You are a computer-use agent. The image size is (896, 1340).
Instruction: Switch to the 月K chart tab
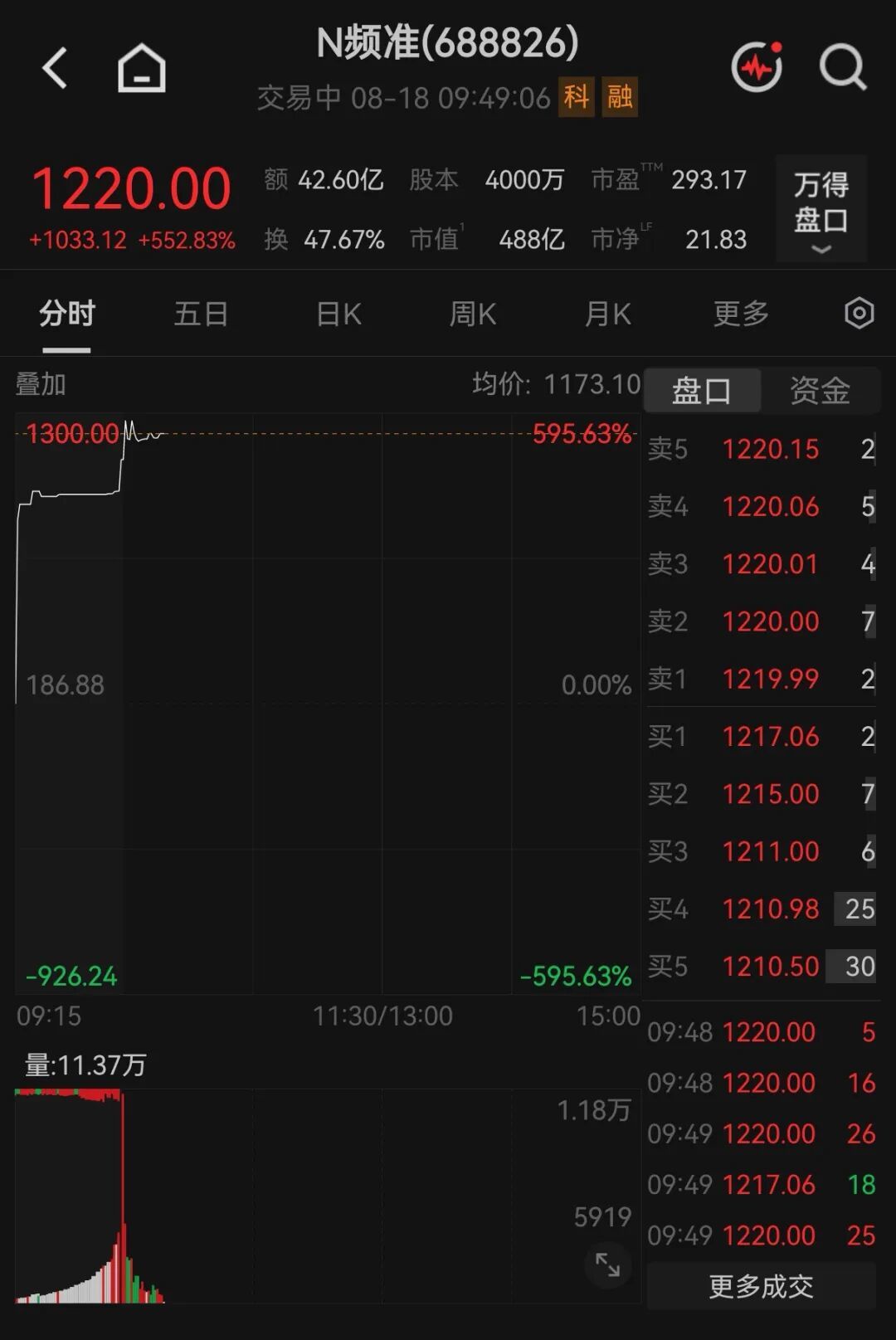tap(607, 314)
